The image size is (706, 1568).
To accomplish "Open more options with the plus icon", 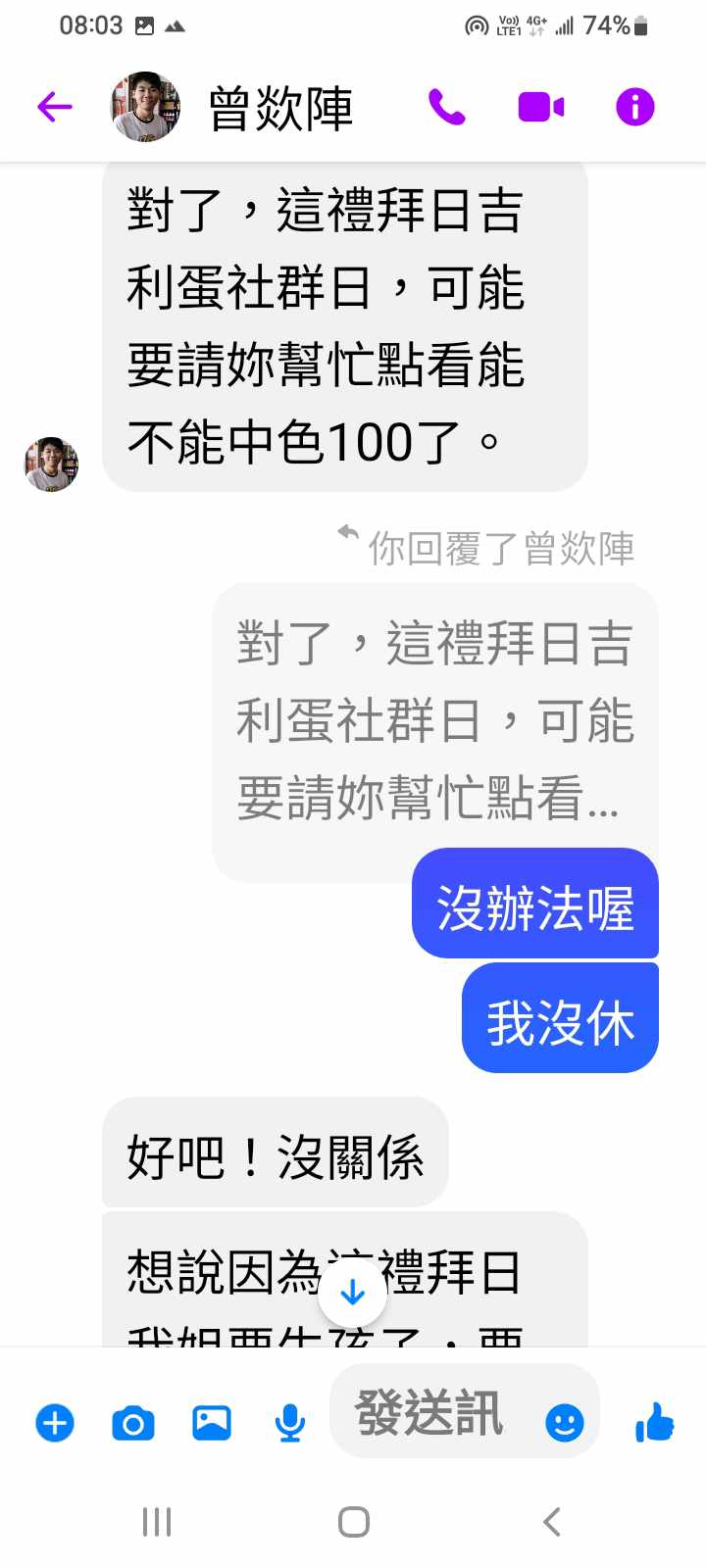I will coord(55,1422).
